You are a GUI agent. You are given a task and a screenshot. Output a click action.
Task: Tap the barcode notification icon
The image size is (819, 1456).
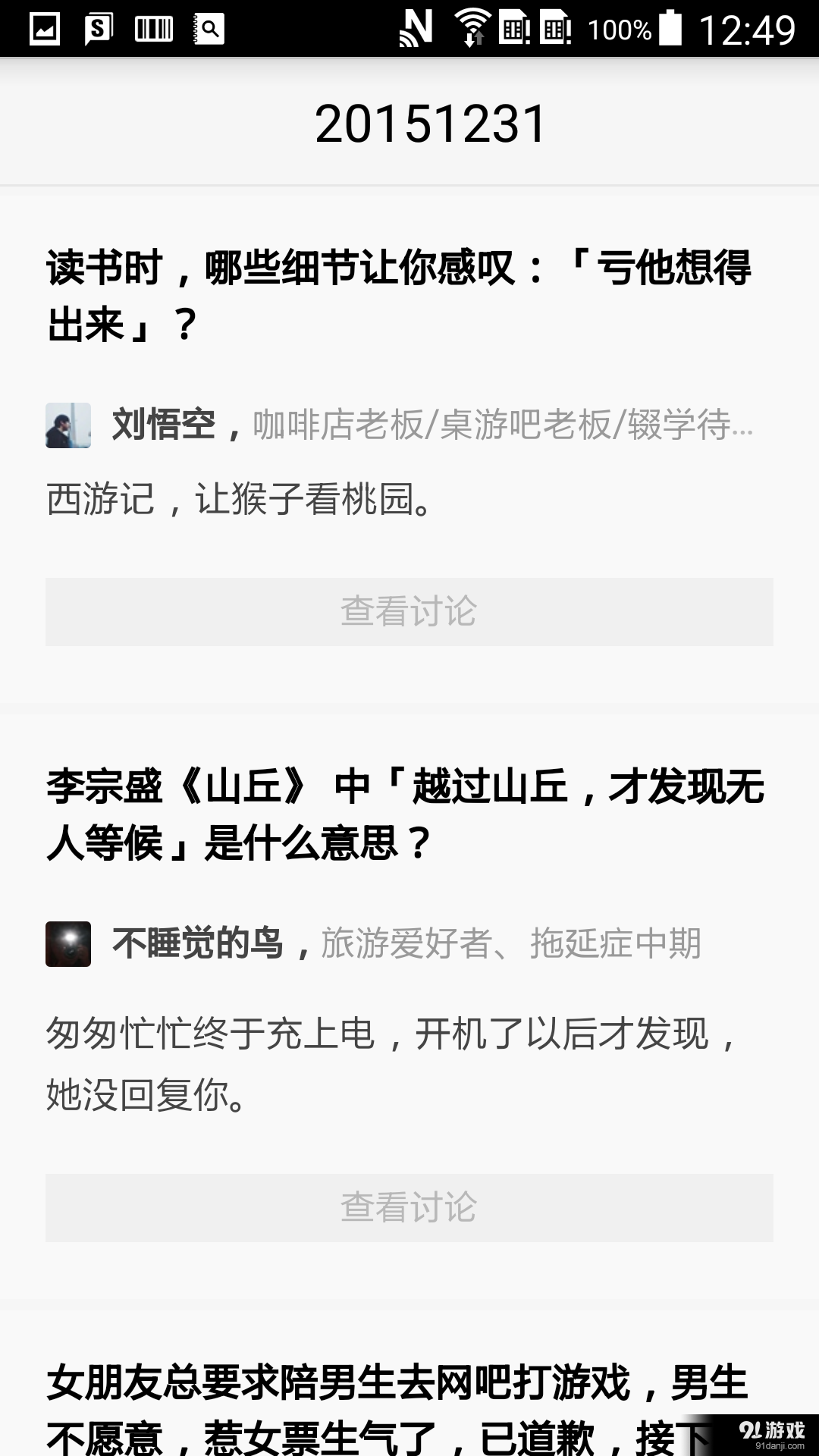[152, 29]
